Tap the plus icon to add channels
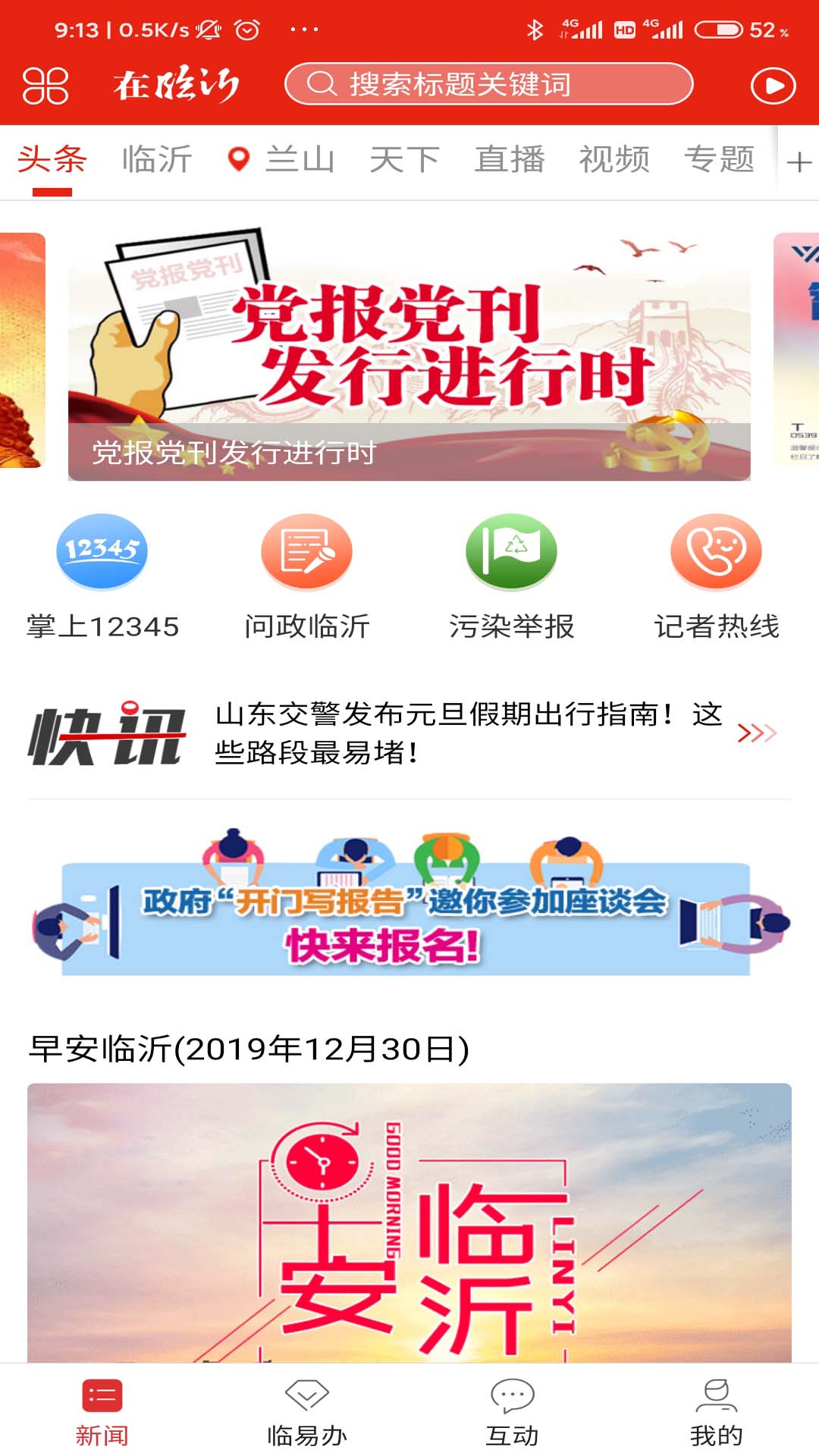Viewport: 819px width, 1456px height. click(x=799, y=162)
